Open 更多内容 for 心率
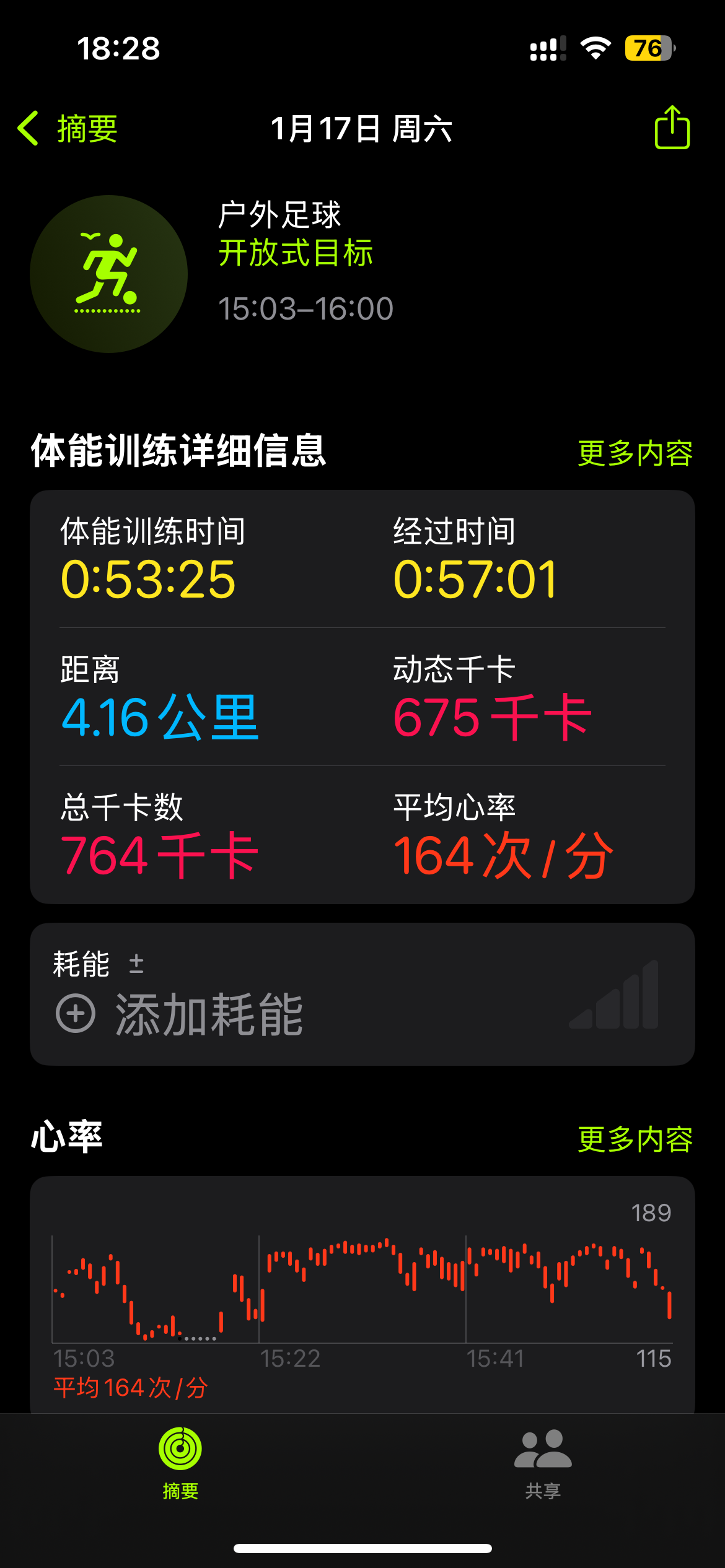This screenshot has height=1568, width=725. 635,1139
